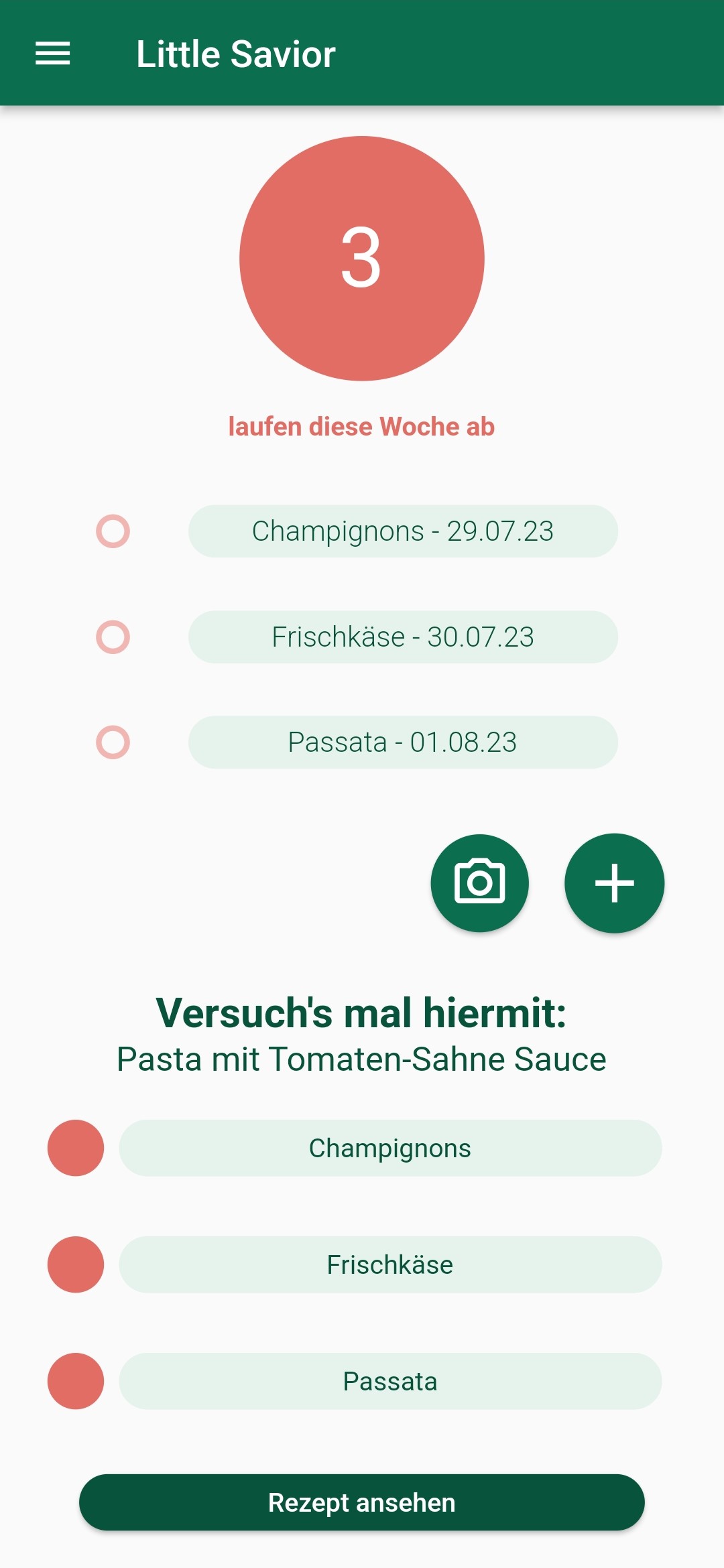This screenshot has height=1568, width=724.
Task: Open camera to scan a product
Action: [480, 883]
